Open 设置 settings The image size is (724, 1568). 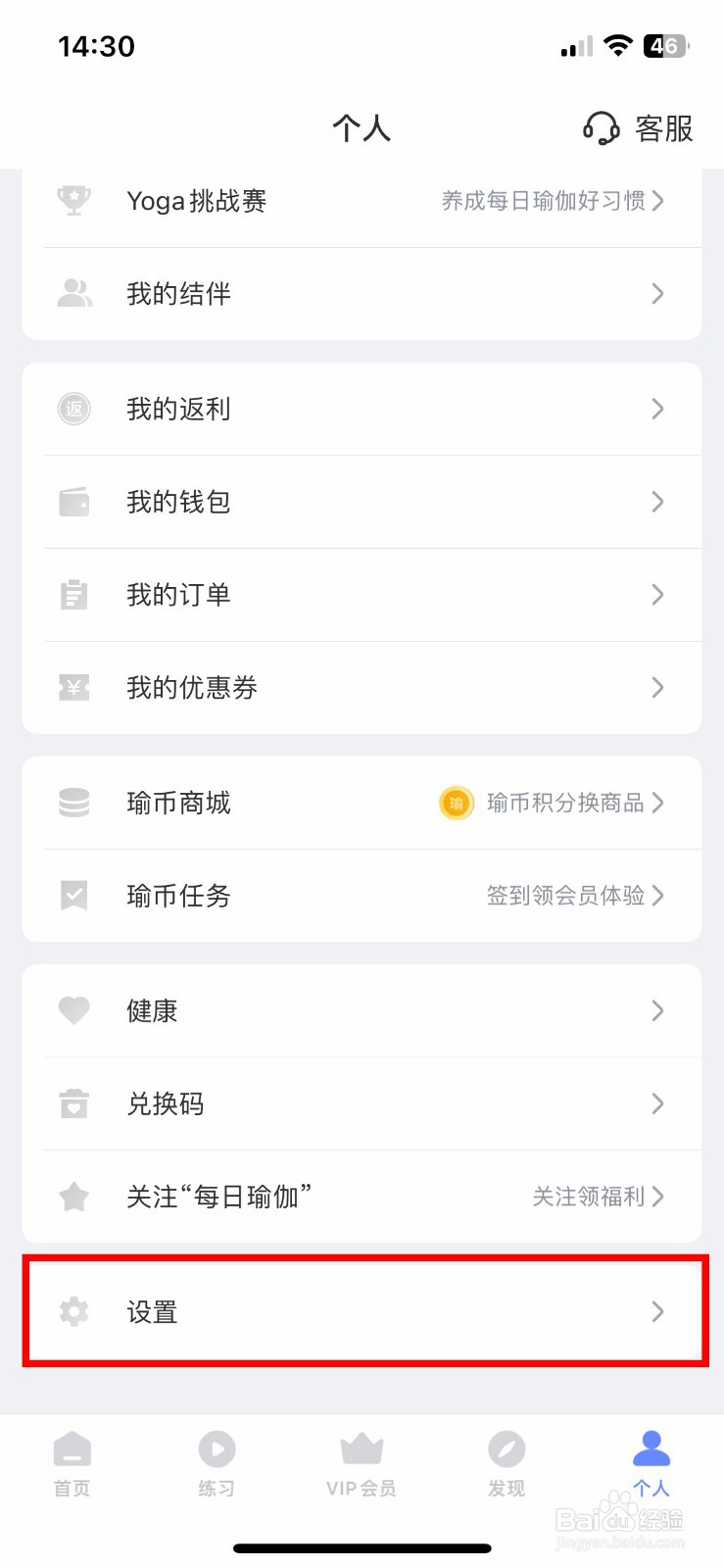(x=362, y=1312)
